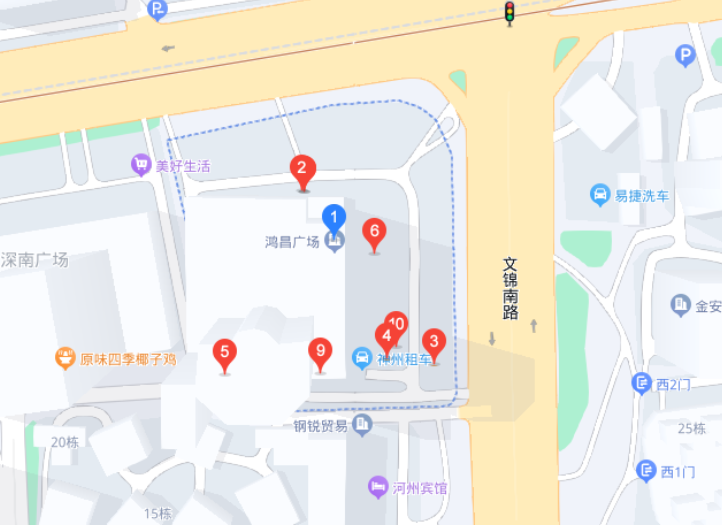The width and height of the screenshot is (722, 525).
Task: Select red map marker 3
Action: (x=433, y=342)
